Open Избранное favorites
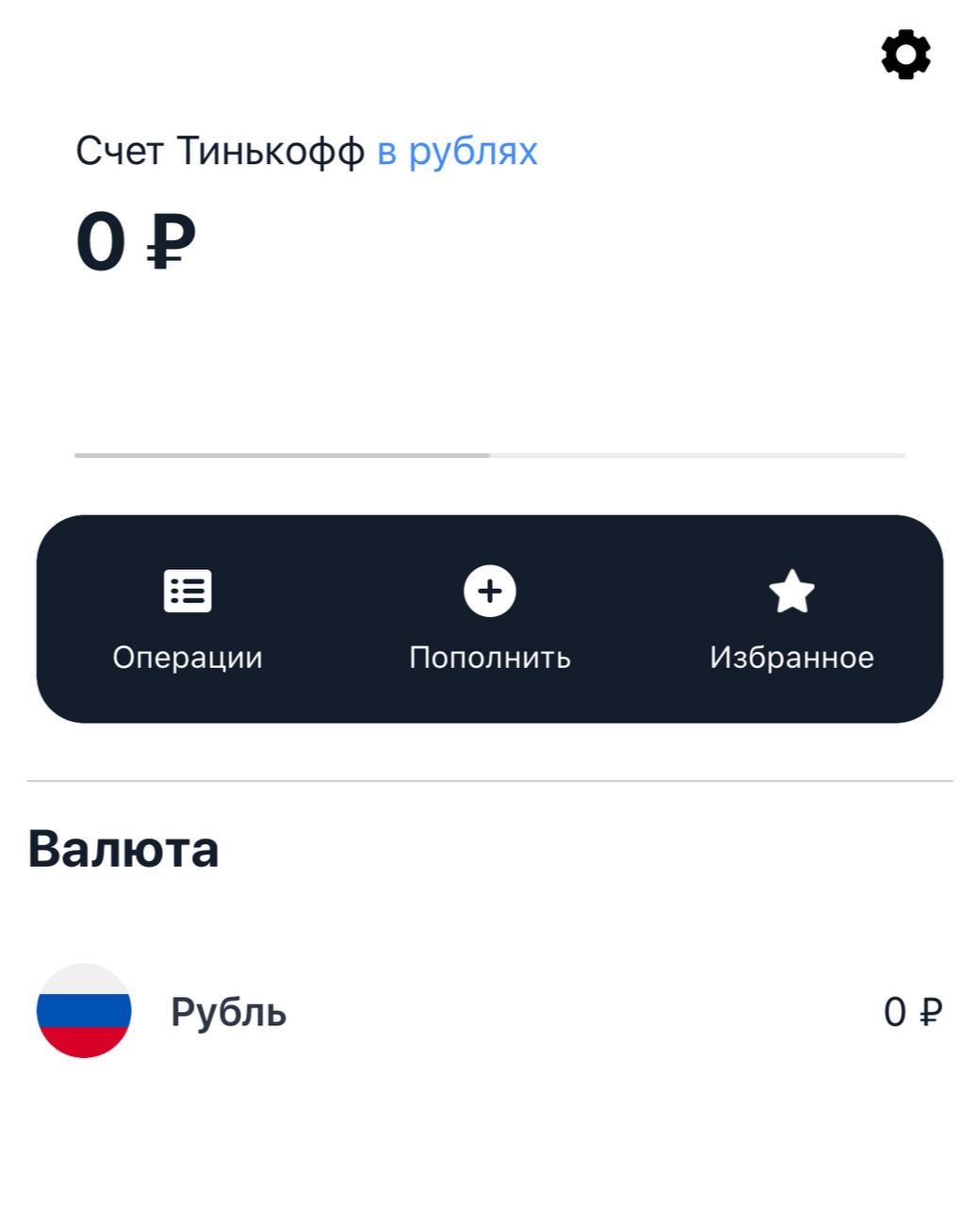The image size is (980, 1206). [792, 618]
